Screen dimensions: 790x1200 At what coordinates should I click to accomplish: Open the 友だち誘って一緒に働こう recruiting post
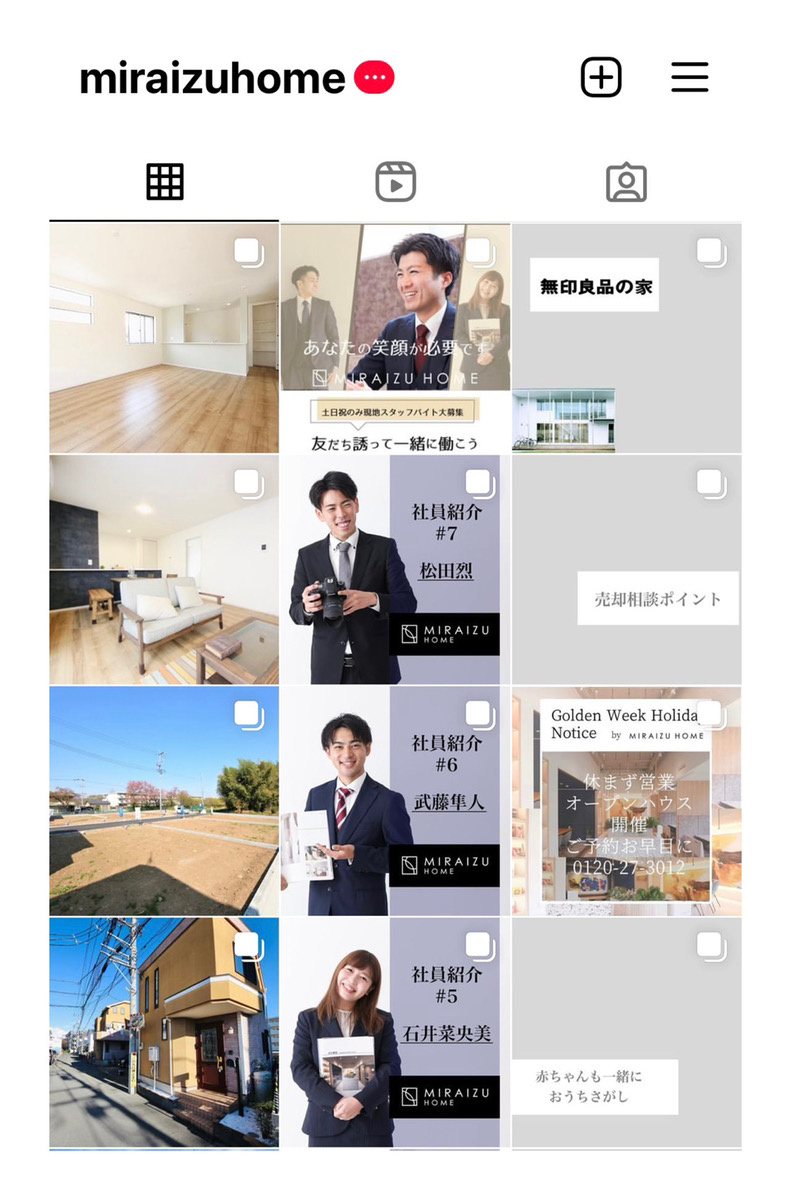pos(395,338)
